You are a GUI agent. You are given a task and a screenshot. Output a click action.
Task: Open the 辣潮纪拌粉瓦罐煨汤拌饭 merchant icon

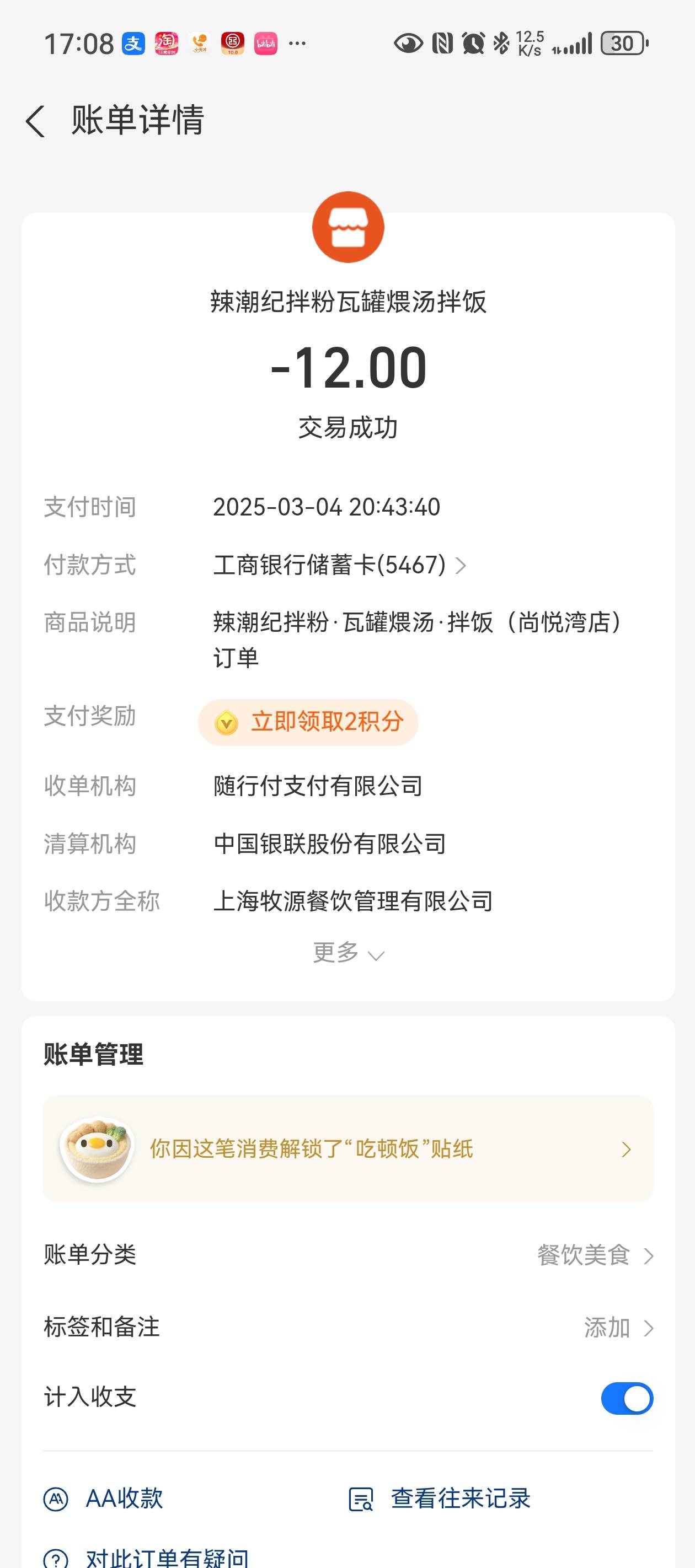348,227
